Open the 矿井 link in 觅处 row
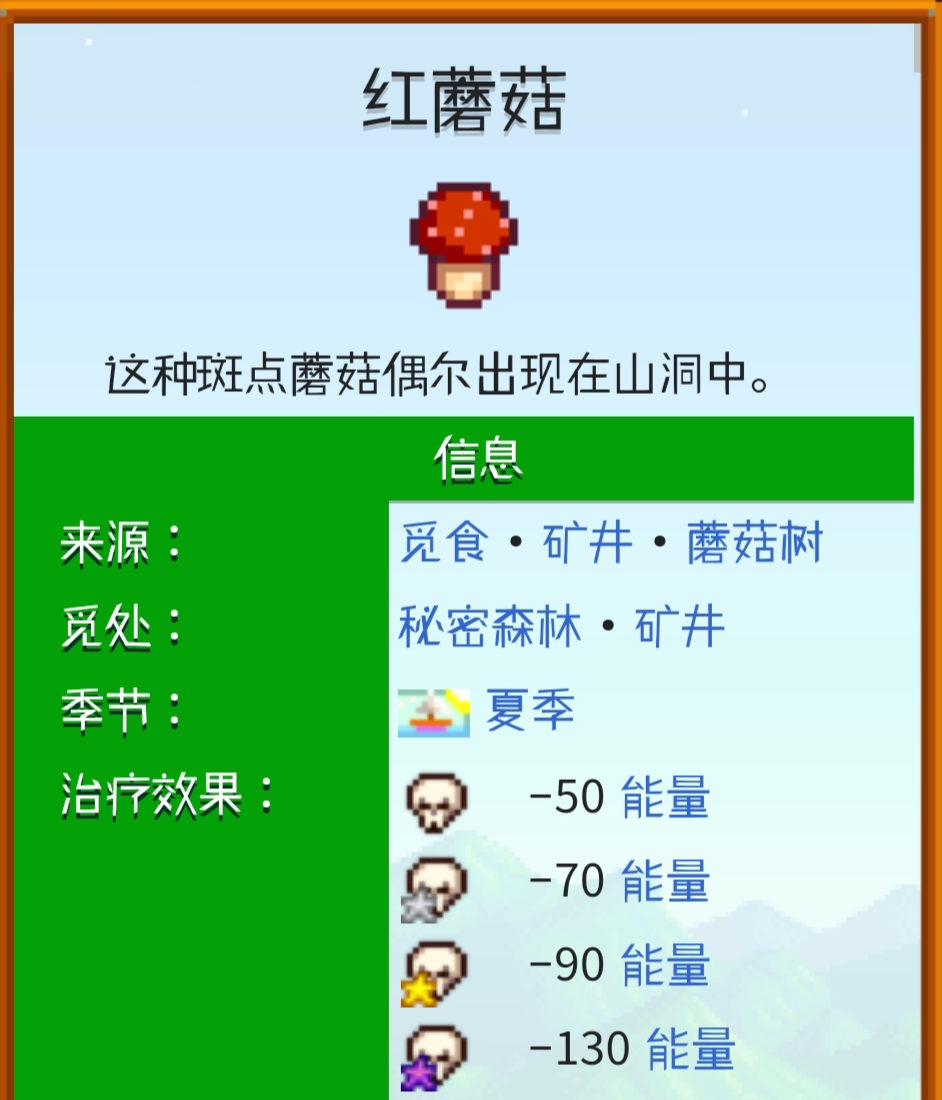This screenshot has width=942, height=1100. tap(679, 628)
